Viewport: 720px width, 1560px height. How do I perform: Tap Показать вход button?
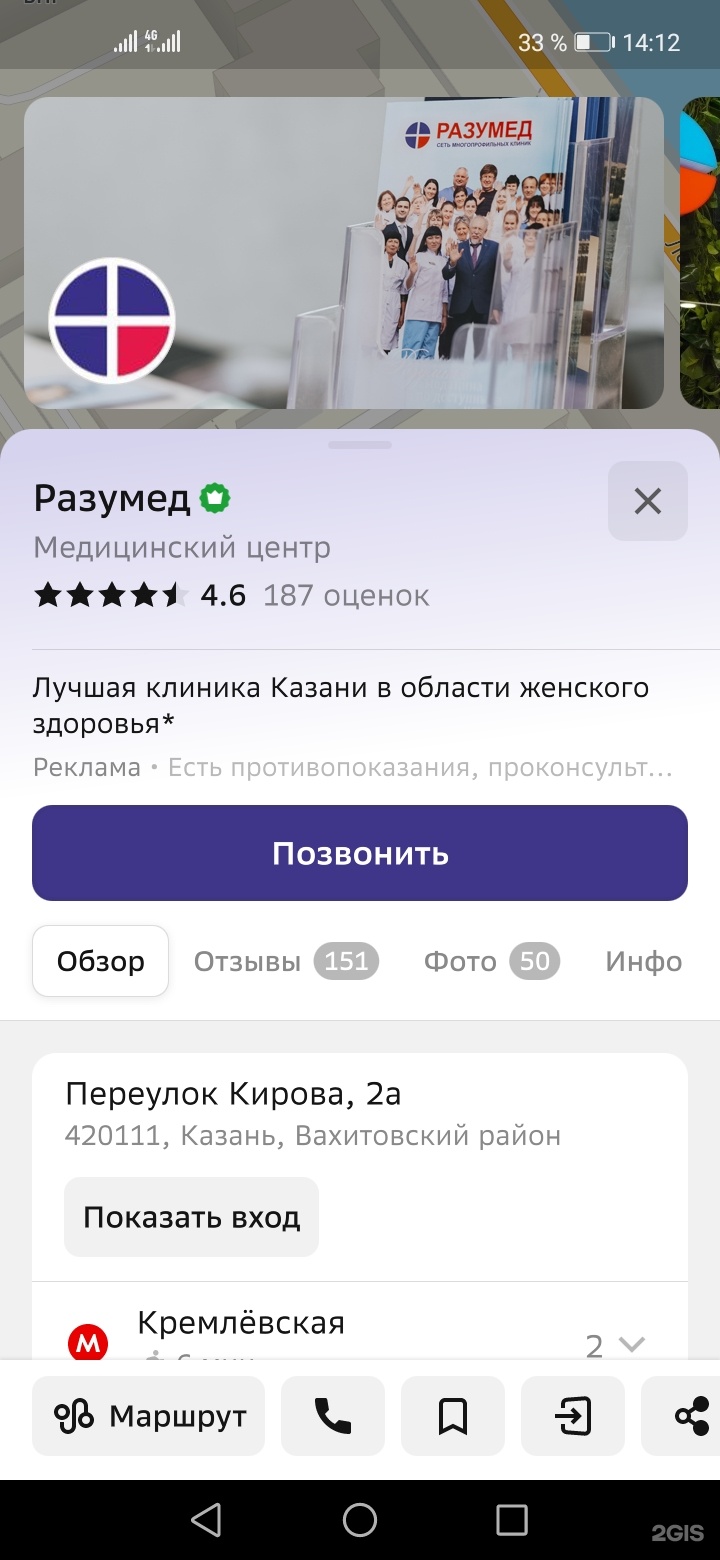191,1217
